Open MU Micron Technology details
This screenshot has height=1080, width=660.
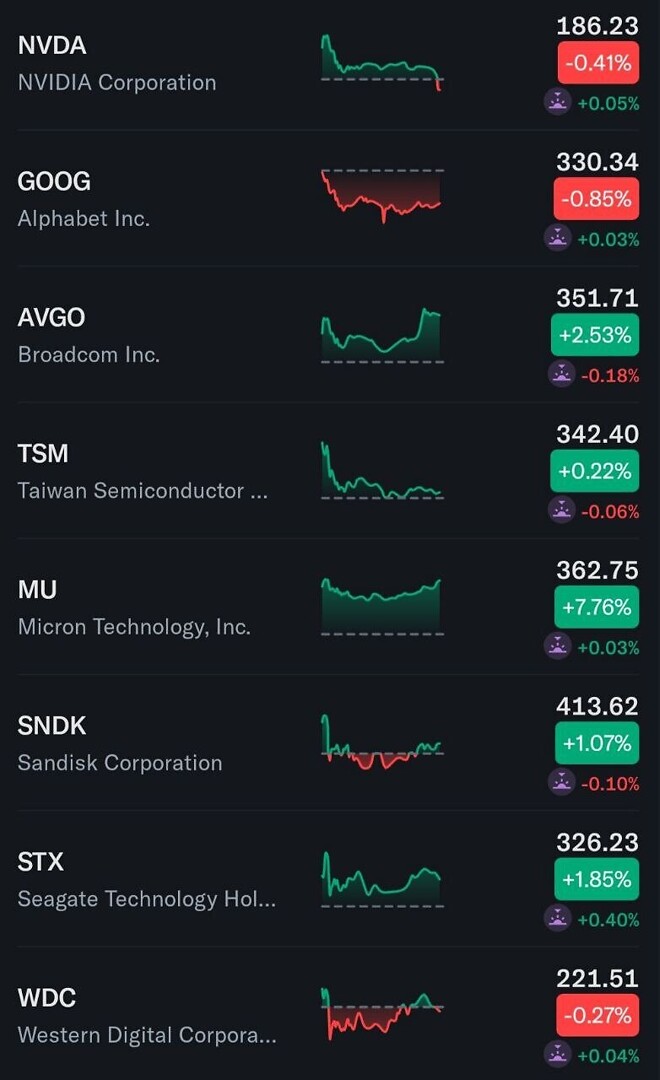(330, 607)
